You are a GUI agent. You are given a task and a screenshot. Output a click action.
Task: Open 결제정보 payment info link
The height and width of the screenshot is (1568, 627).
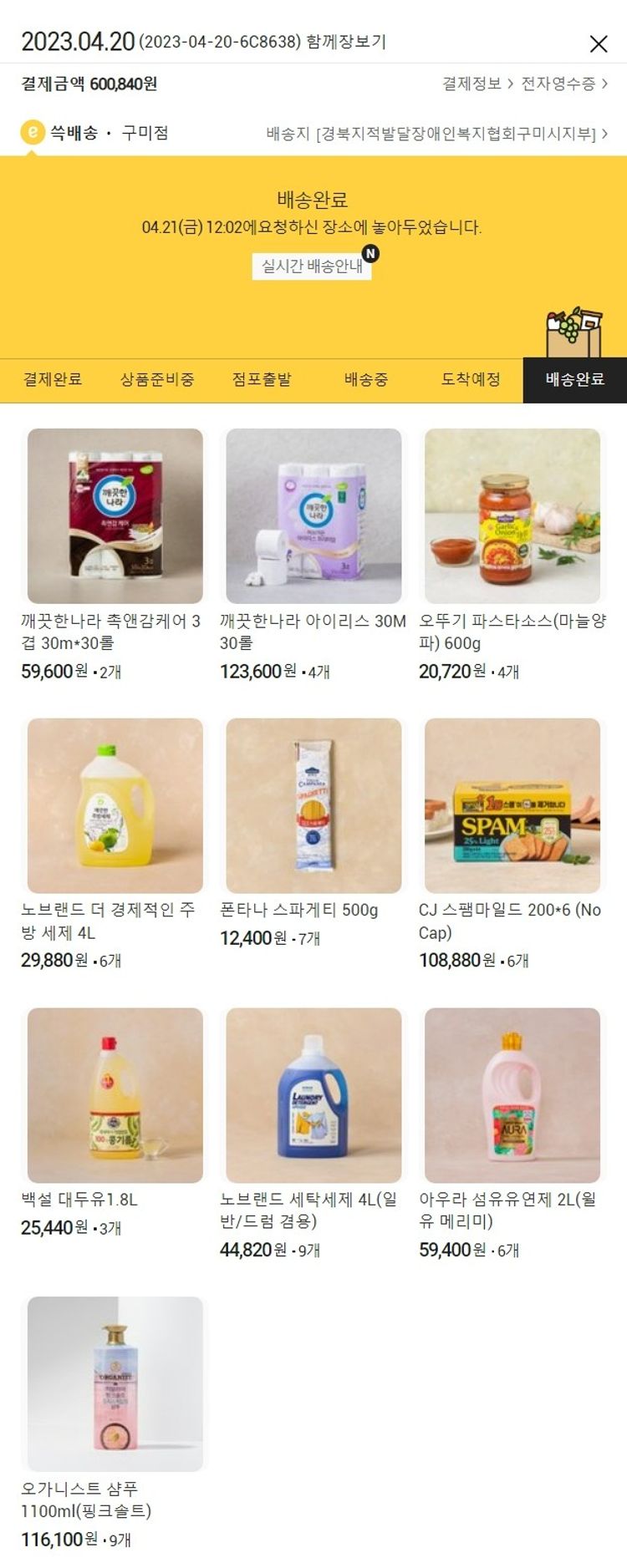(477, 84)
